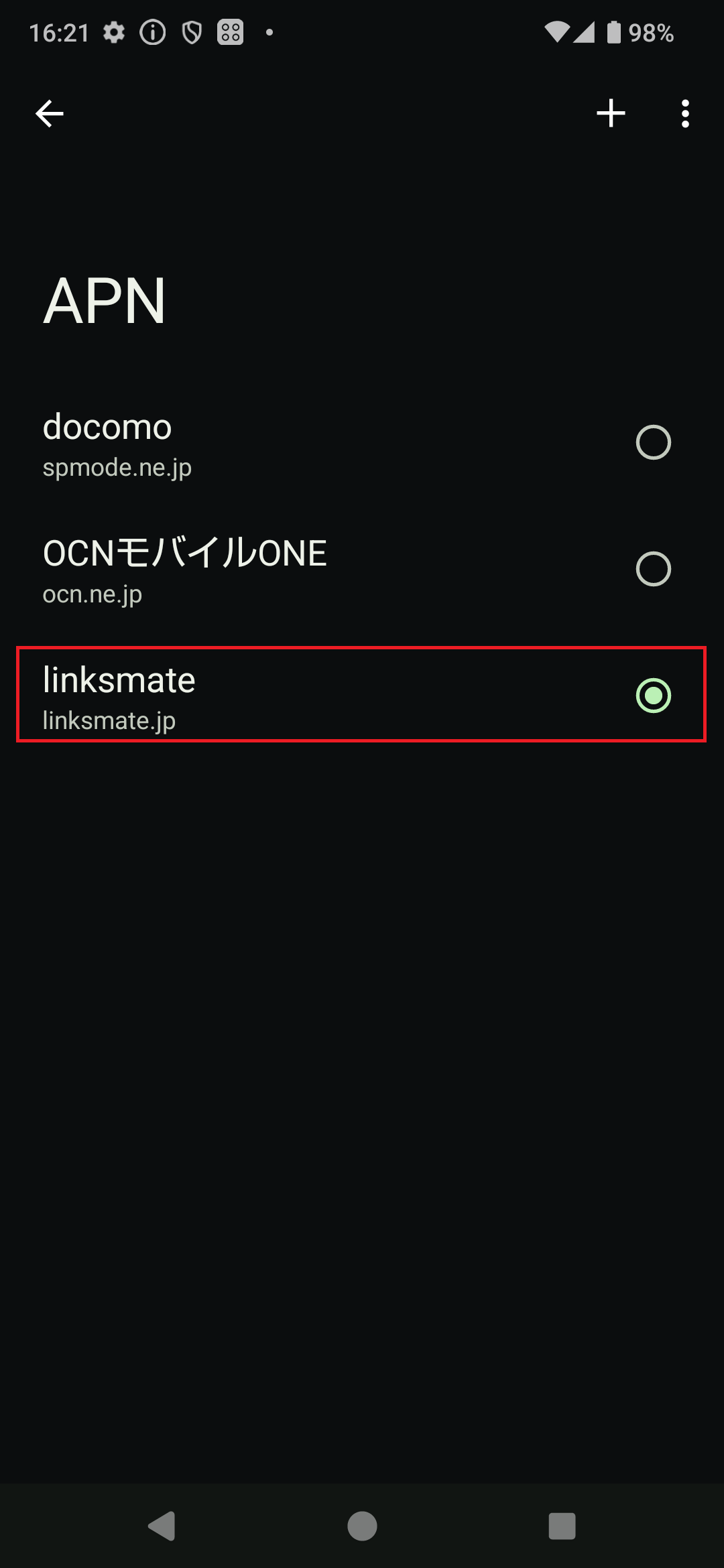Tap the linksmate radio button

pos(653,696)
